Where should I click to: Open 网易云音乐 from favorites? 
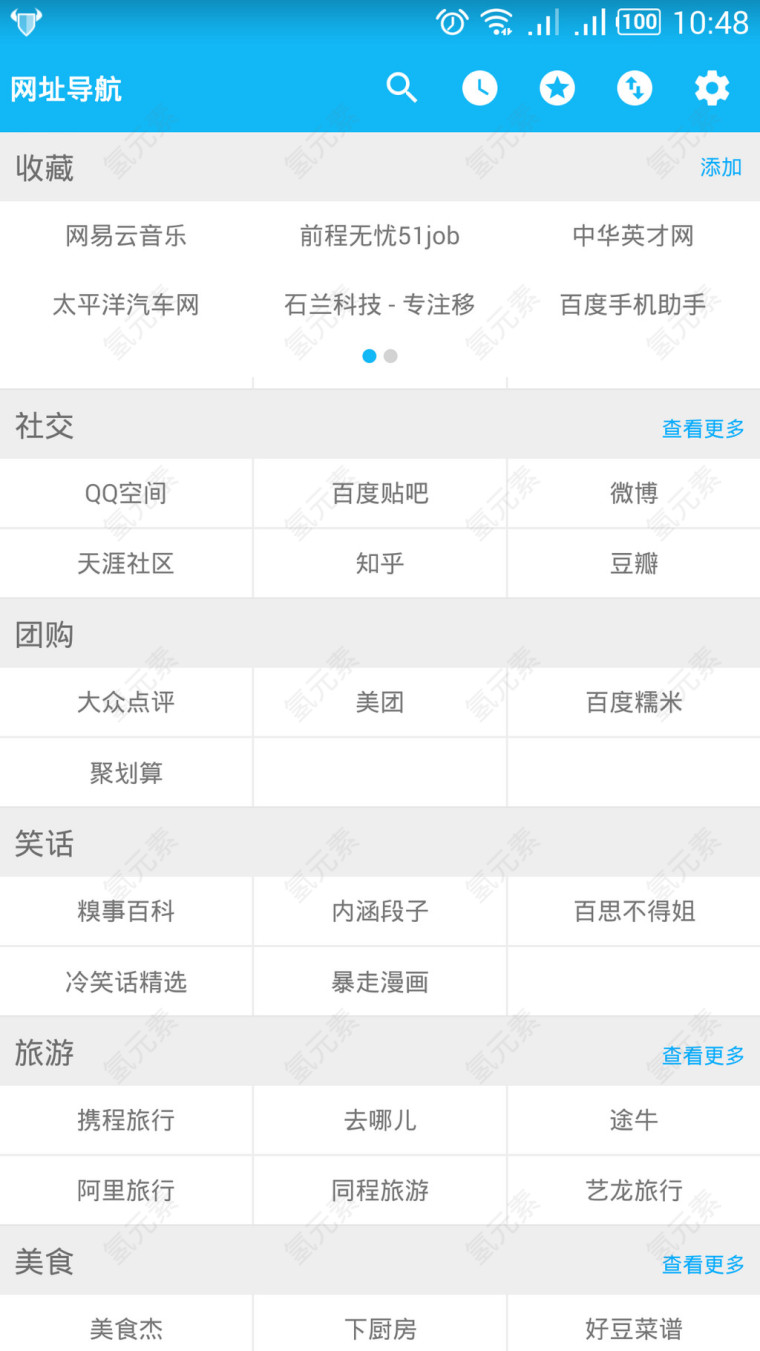point(126,236)
